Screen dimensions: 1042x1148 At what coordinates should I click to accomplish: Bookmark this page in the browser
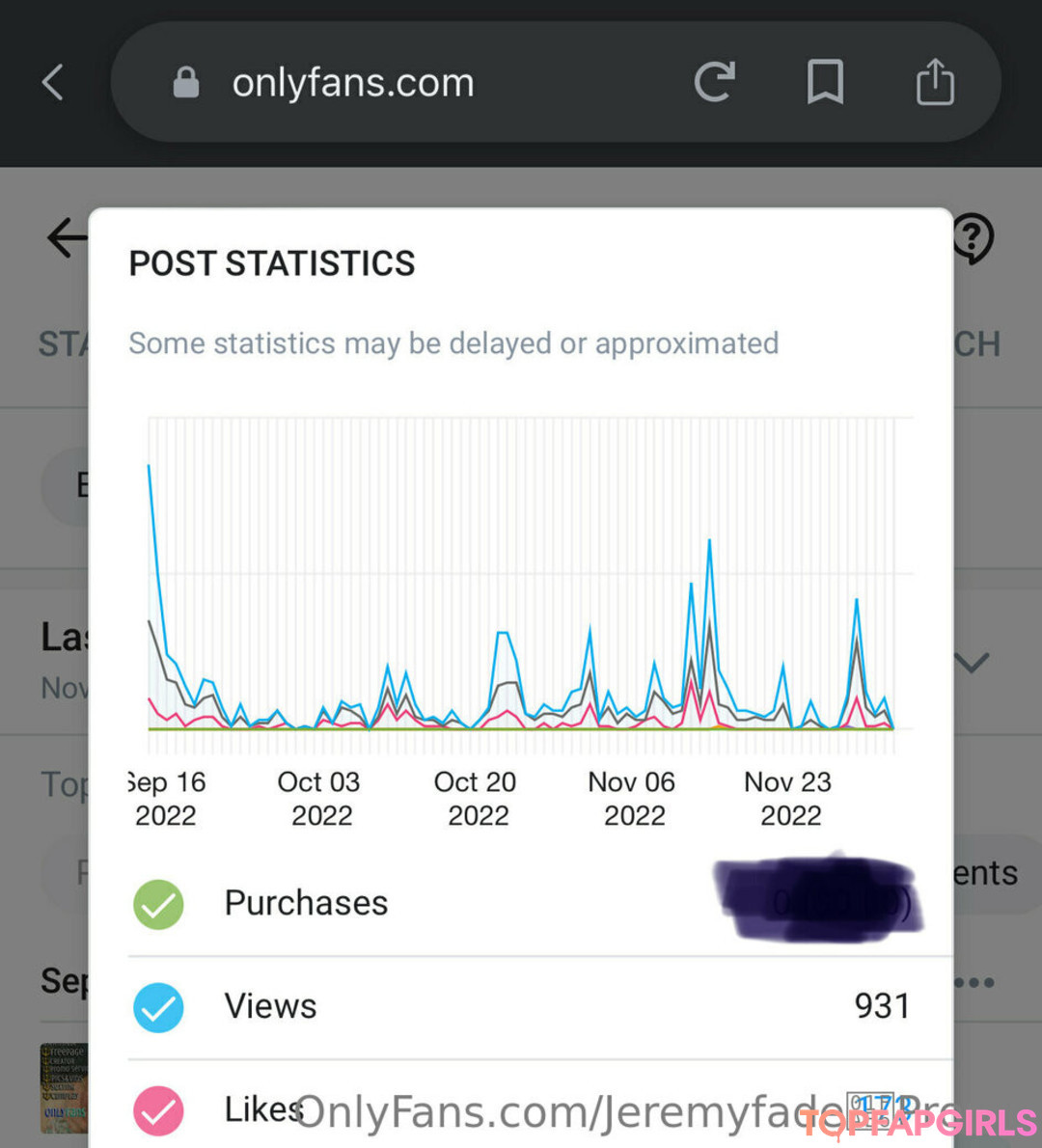click(x=825, y=82)
